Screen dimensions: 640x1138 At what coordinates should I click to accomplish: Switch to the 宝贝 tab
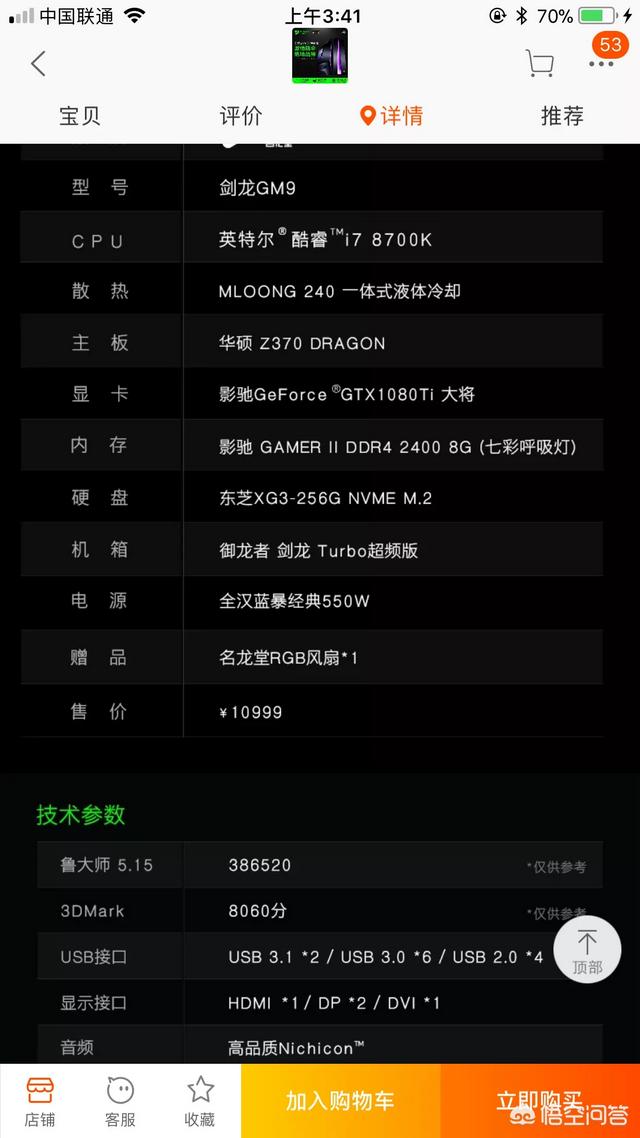tap(80, 116)
